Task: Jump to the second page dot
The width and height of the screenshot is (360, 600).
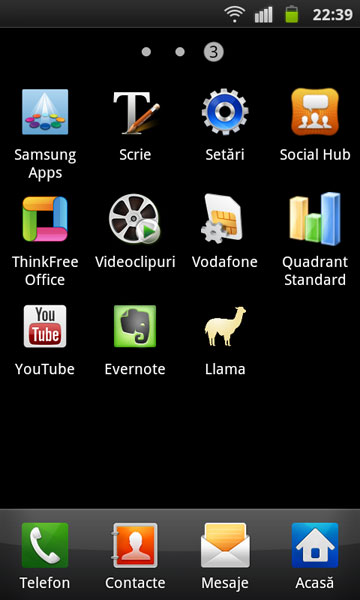Action: coord(180,52)
